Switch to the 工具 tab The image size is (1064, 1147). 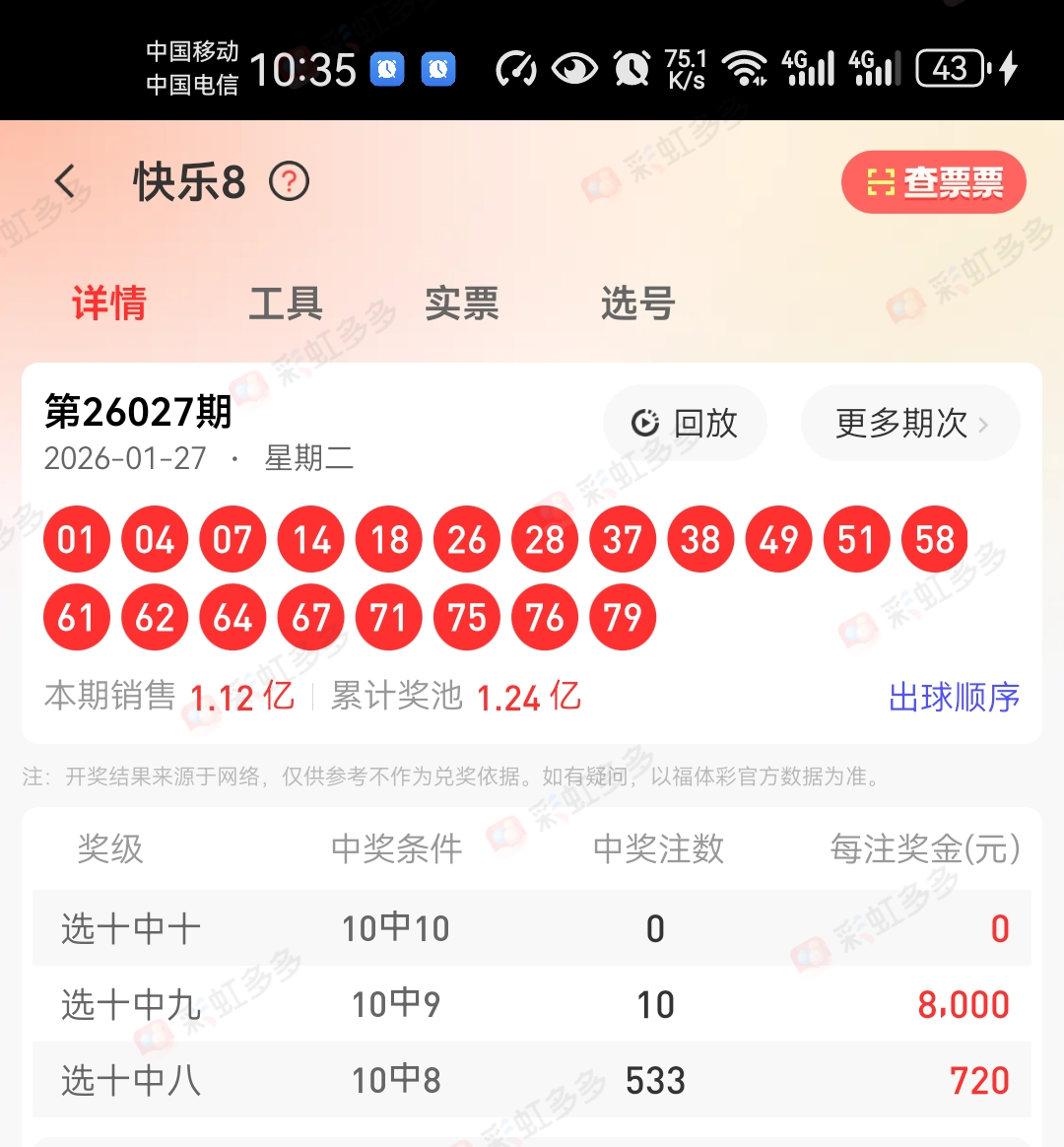[x=286, y=303]
